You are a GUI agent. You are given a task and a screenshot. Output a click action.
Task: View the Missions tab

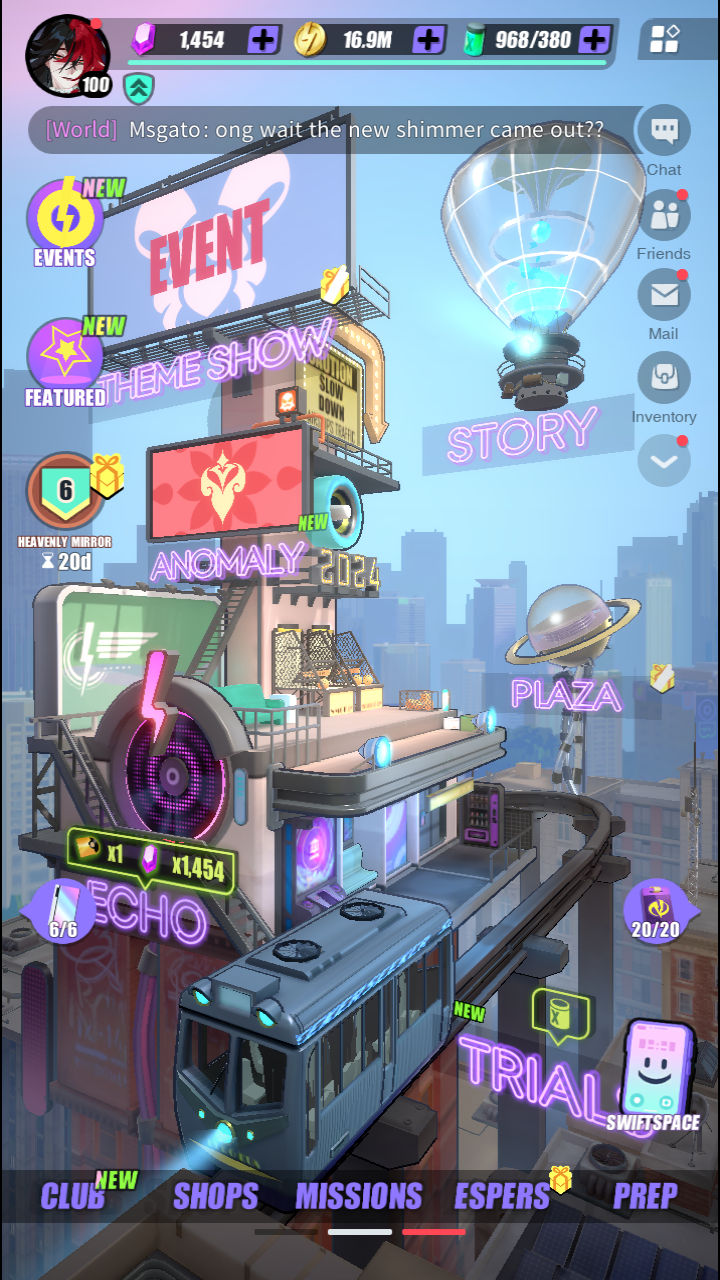pyautogui.click(x=358, y=1196)
